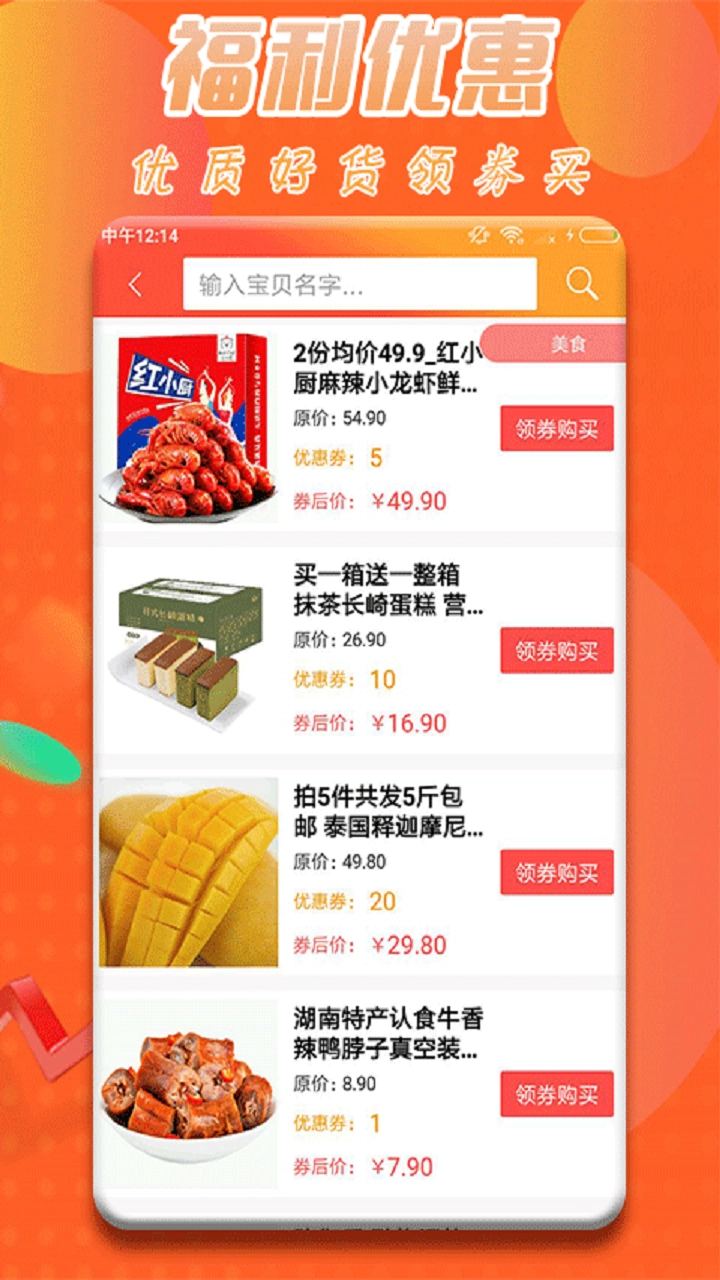Click 领券购买 on the 抹茶长崎蛋糕 listing
The height and width of the screenshot is (1280, 720).
[556, 650]
